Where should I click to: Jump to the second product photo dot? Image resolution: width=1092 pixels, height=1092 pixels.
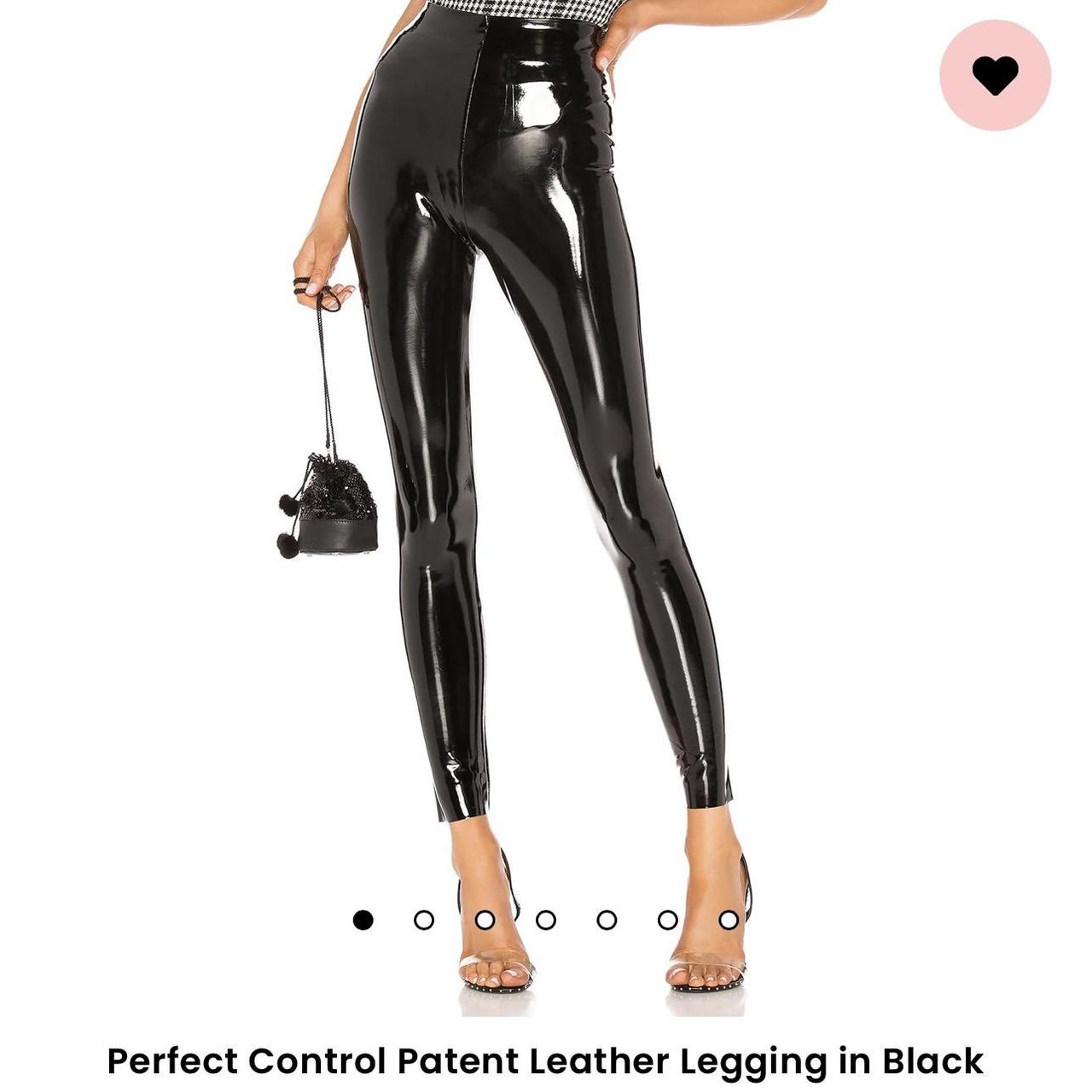pyautogui.click(x=424, y=920)
